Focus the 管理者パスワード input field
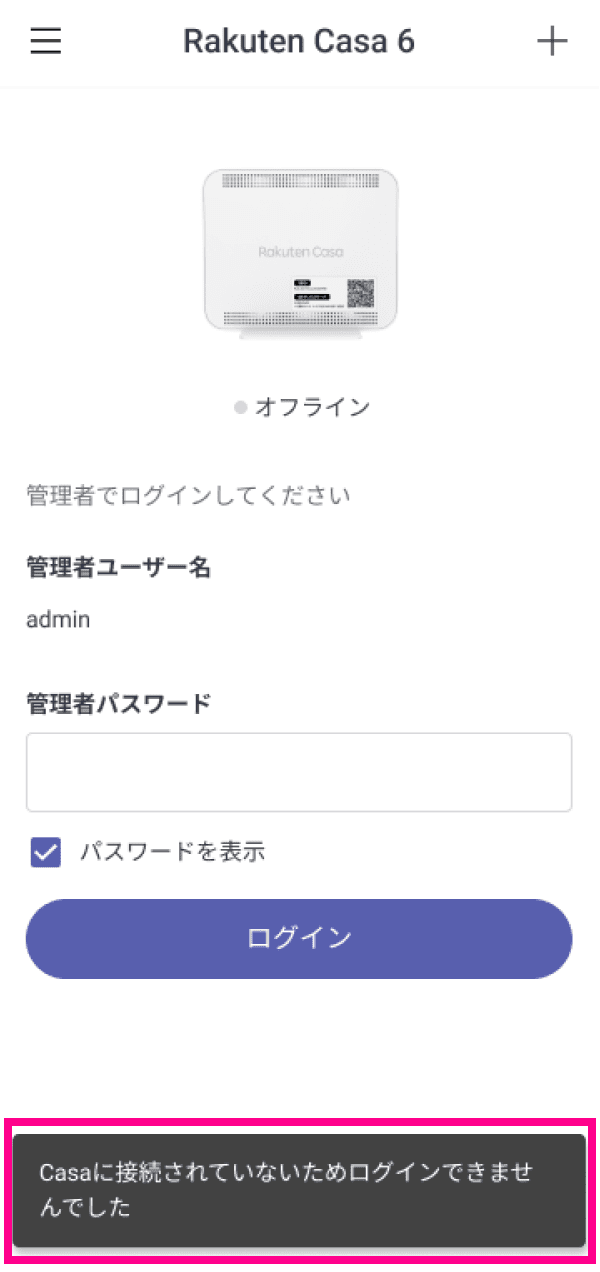This screenshot has height=1272, width=600. coord(299,772)
